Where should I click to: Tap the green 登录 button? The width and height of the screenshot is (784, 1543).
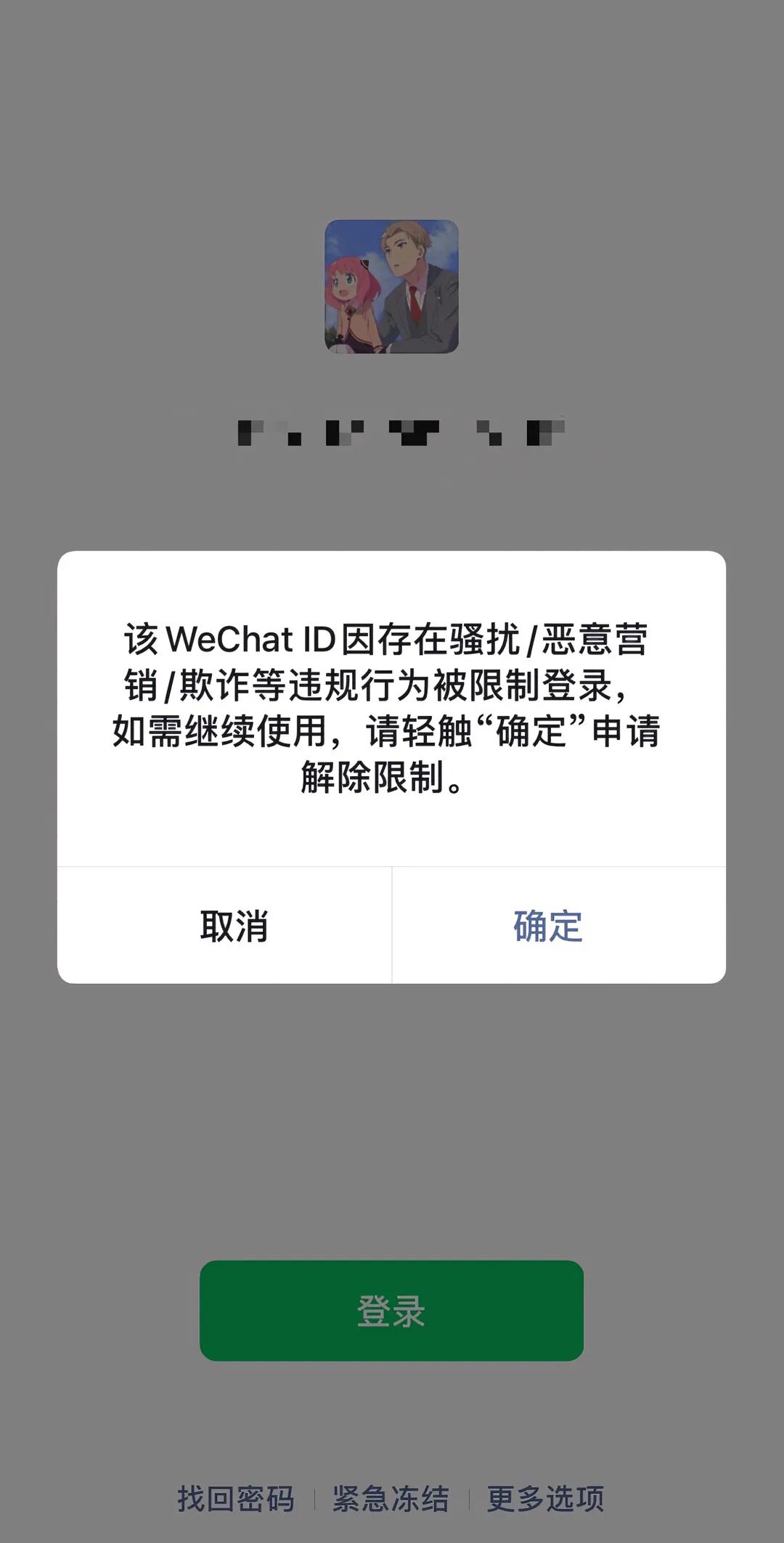click(391, 1311)
